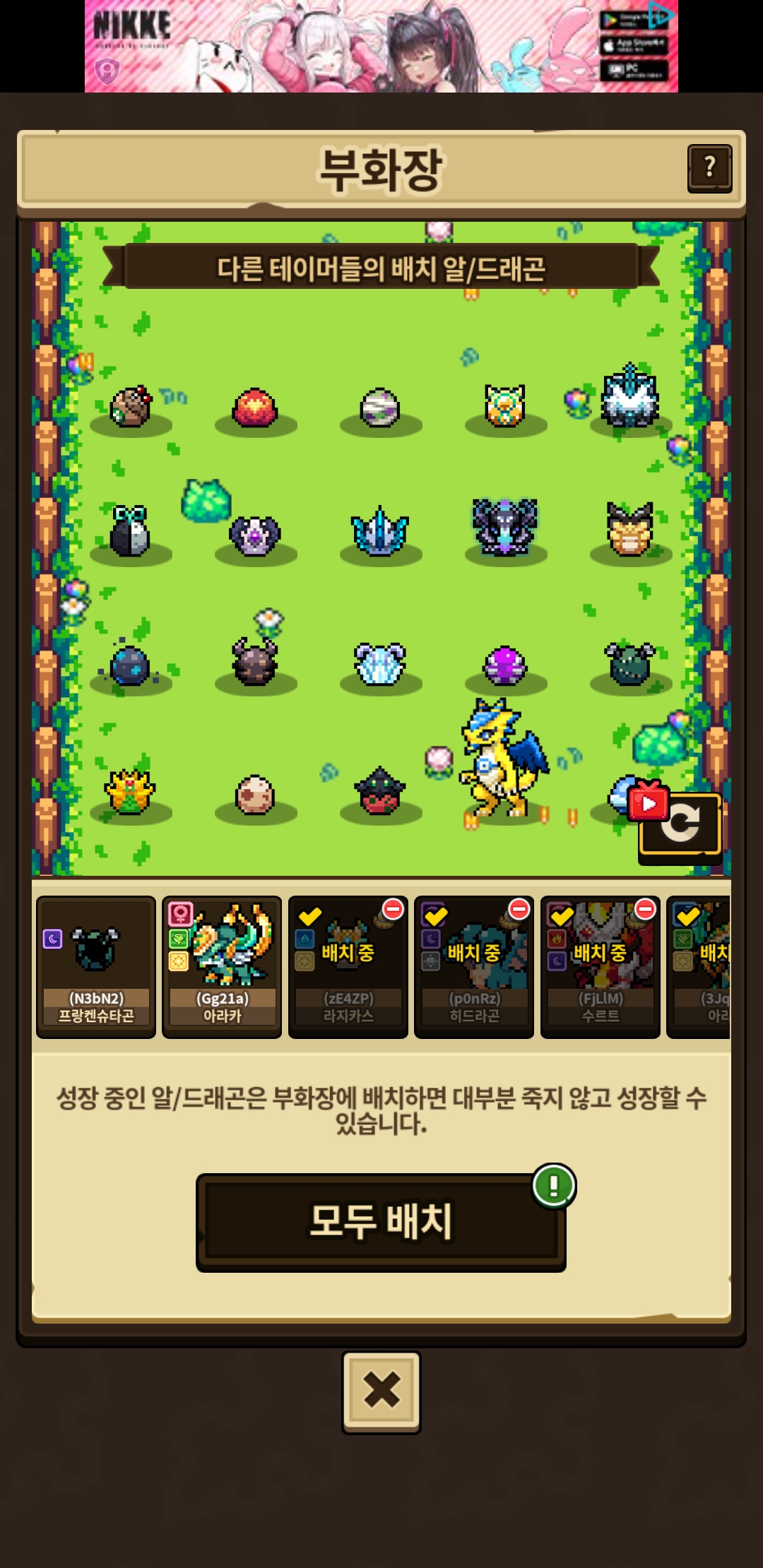Remove 히드라곤 (p0nRz) from placement
Image resolution: width=763 pixels, height=1568 pixels.
click(x=519, y=909)
